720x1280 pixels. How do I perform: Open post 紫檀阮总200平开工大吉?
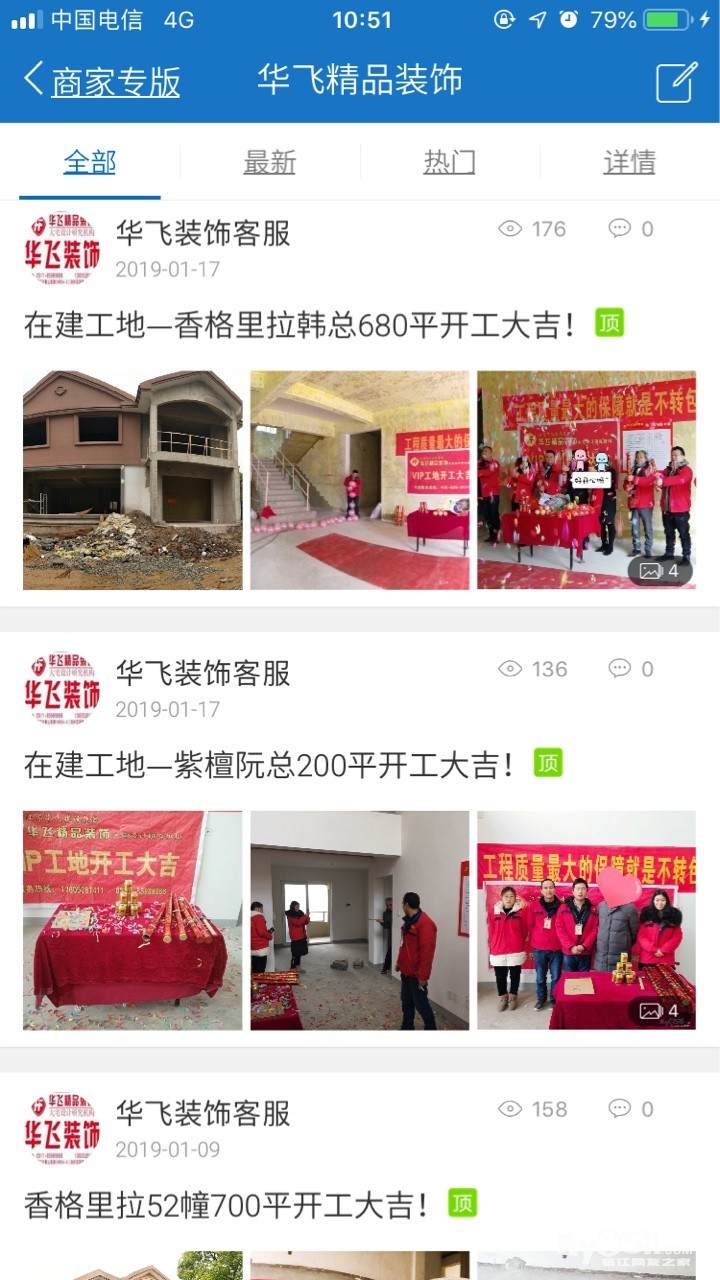[270, 766]
